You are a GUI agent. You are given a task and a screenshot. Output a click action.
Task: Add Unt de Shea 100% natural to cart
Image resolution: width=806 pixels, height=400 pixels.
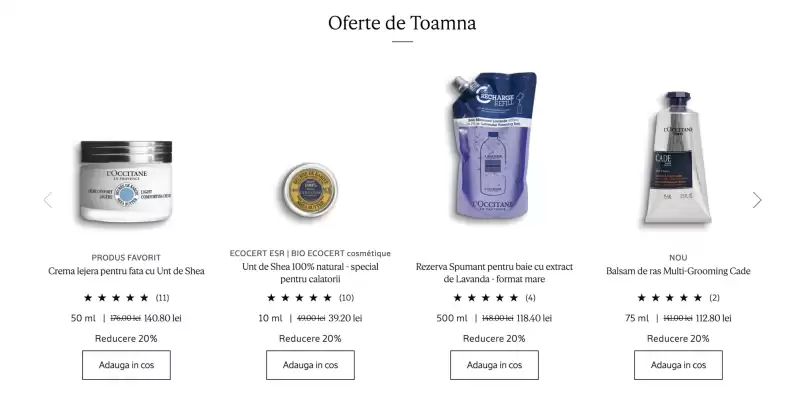(x=310, y=365)
